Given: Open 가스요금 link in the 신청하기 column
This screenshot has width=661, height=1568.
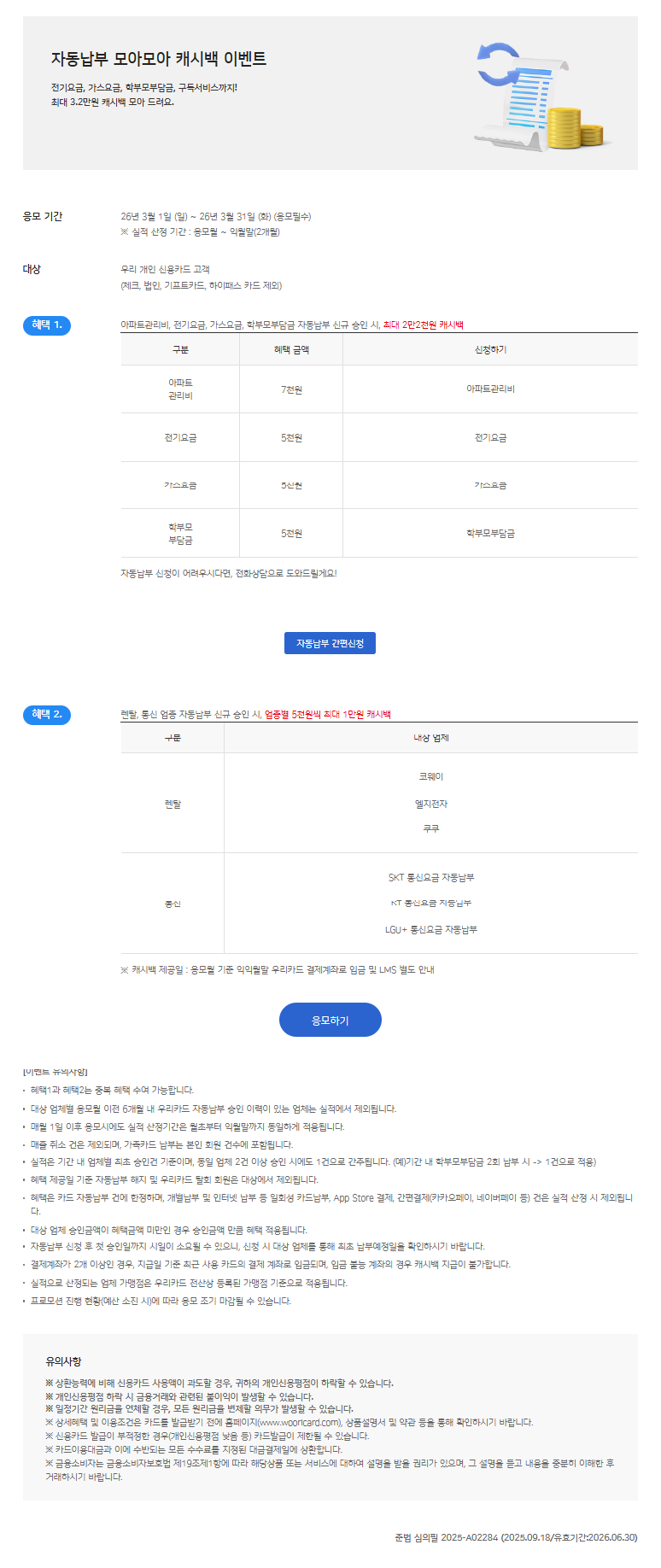Looking at the screenshot, I should 490,485.
